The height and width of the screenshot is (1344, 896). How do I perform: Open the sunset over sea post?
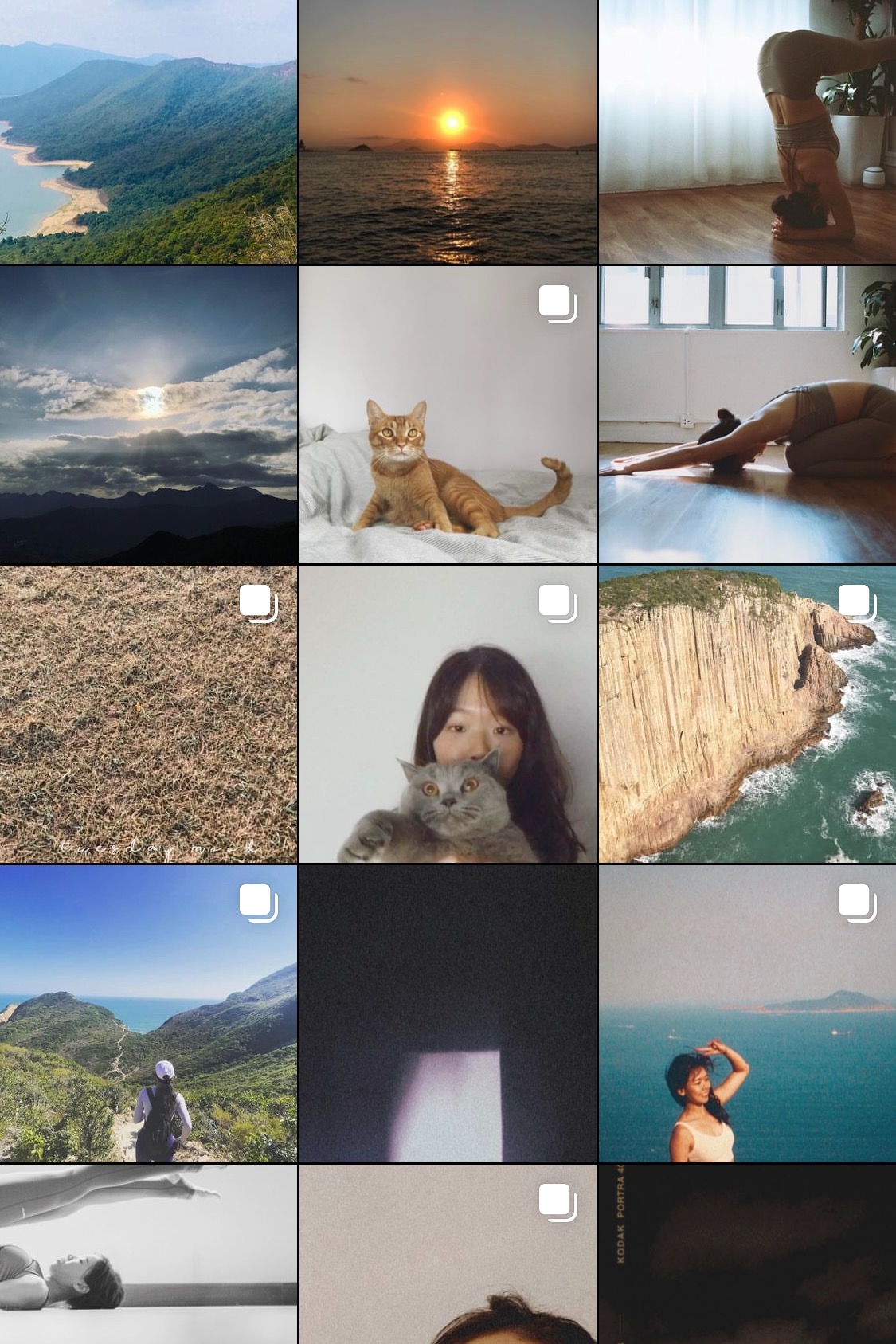click(x=448, y=131)
